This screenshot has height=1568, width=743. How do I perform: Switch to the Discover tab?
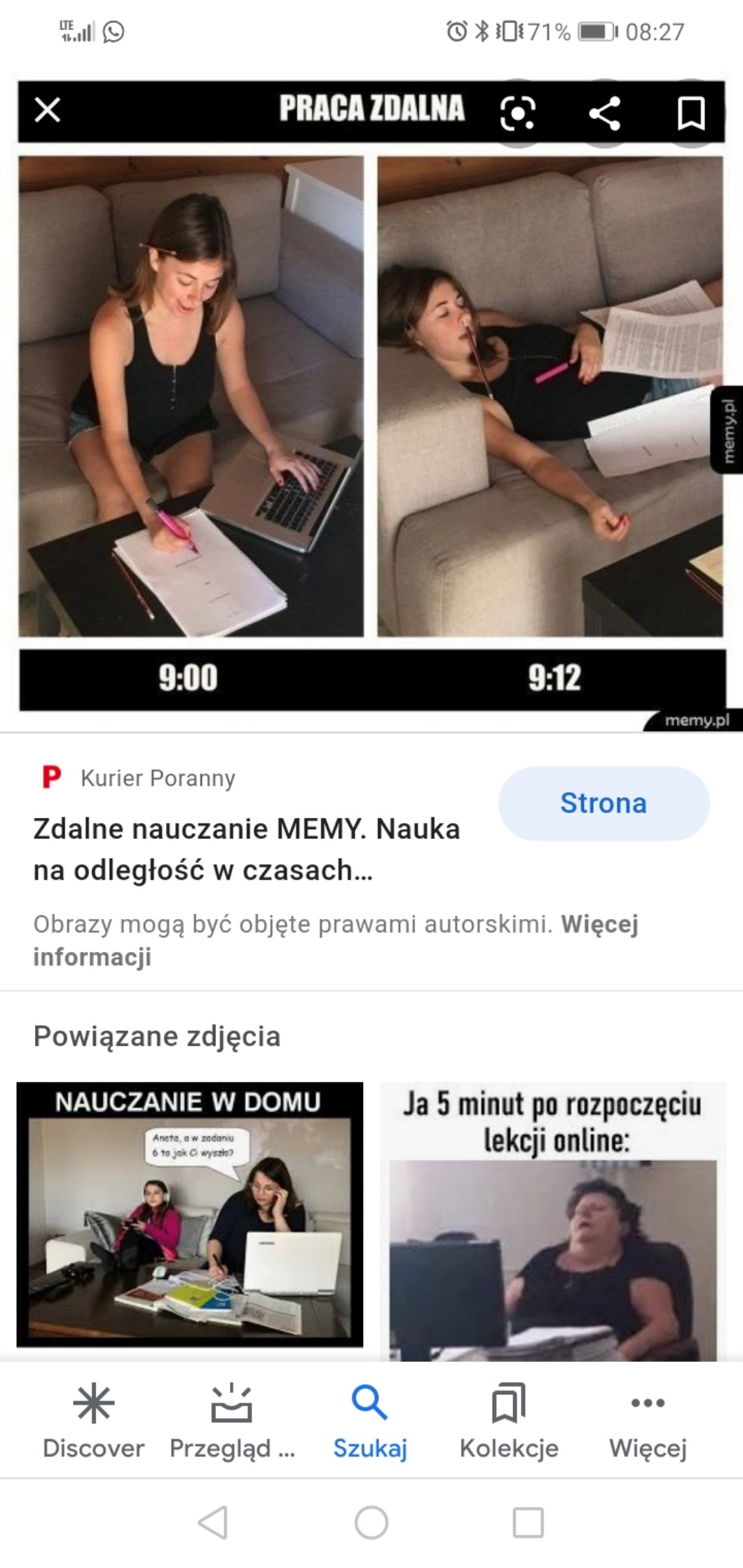(93, 1422)
